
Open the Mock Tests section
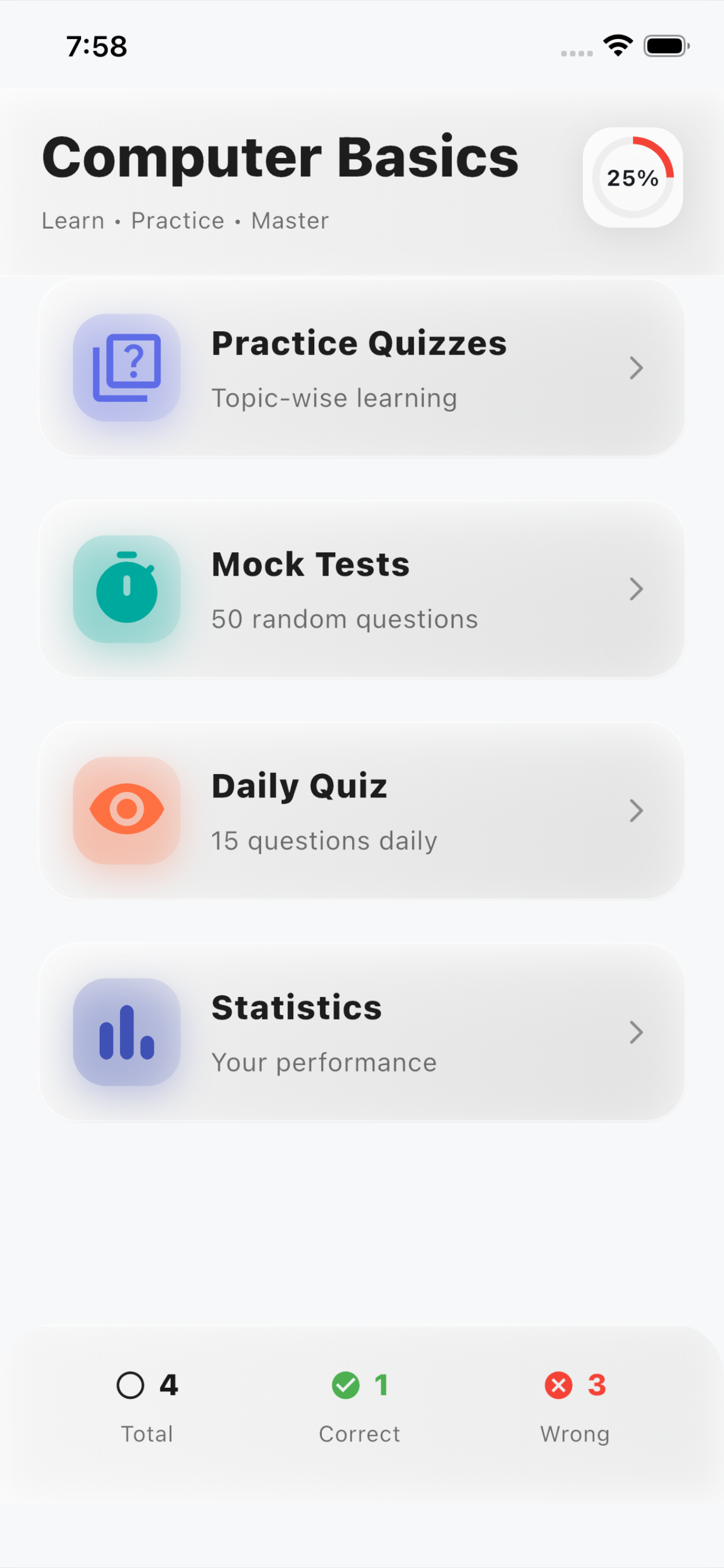pyautogui.click(x=362, y=589)
